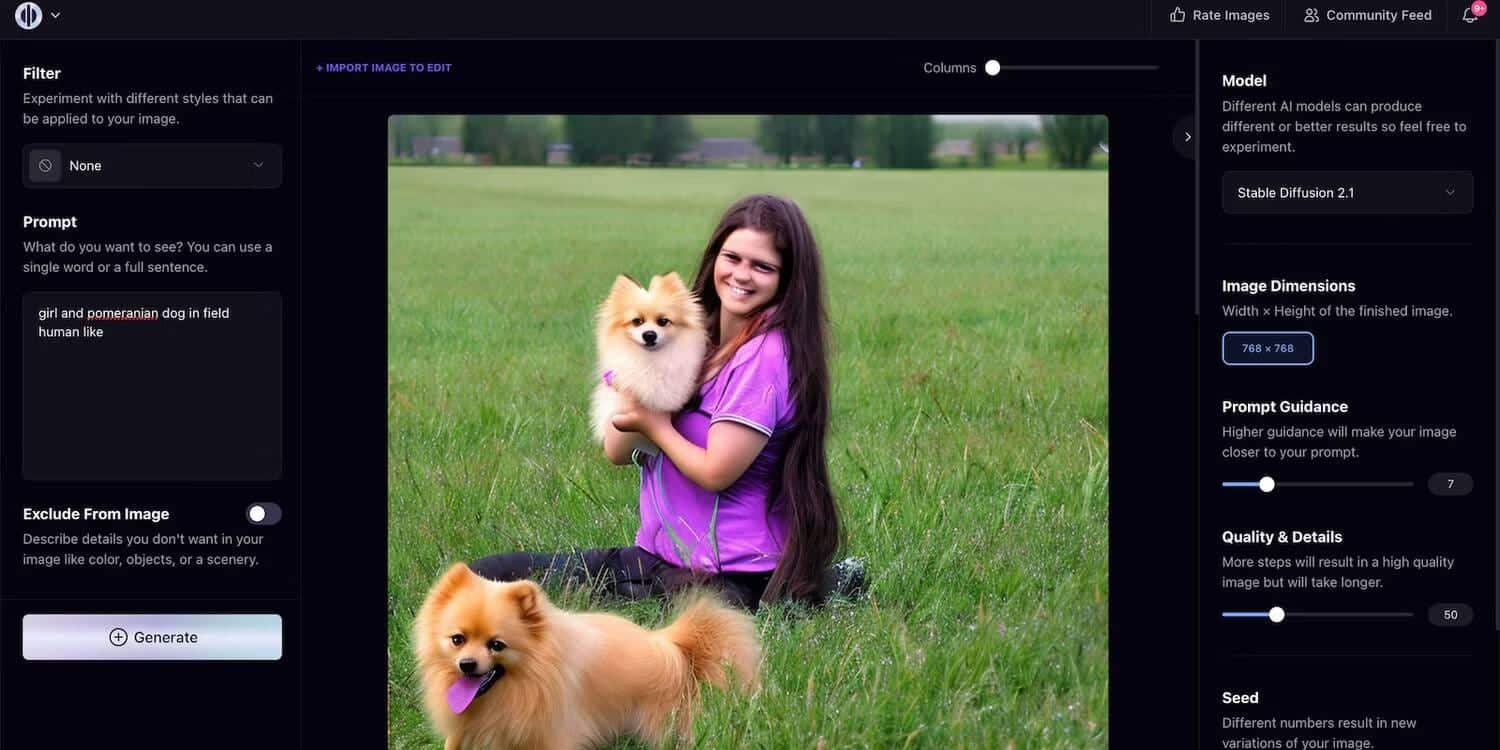Expand the Filter style dropdown
Screen dimensions: 1500x750
[152, 166]
